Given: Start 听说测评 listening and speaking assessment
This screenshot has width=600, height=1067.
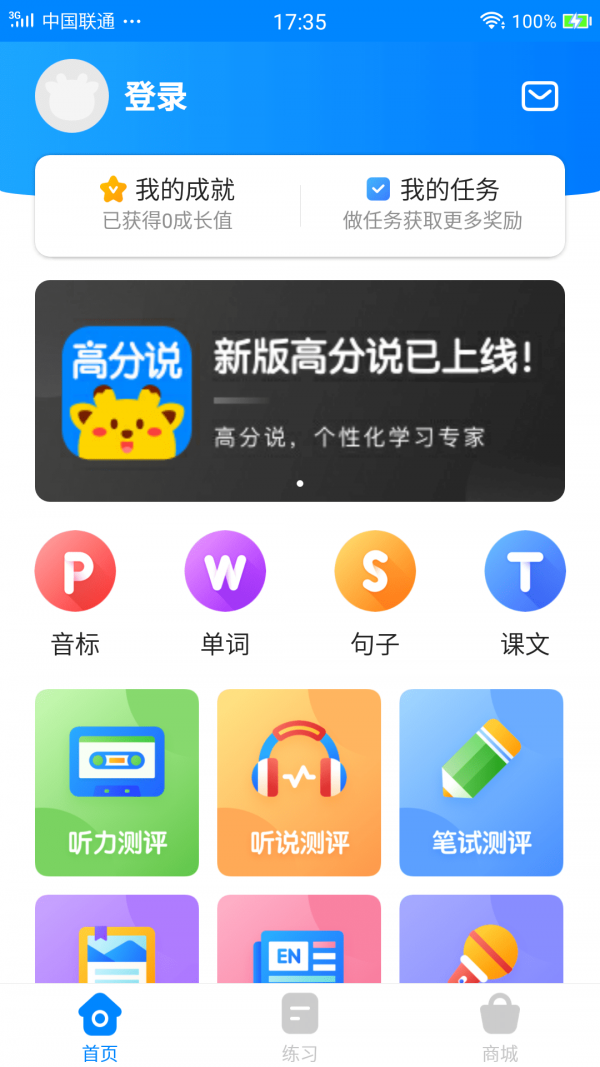Looking at the screenshot, I should click(299, 782).
